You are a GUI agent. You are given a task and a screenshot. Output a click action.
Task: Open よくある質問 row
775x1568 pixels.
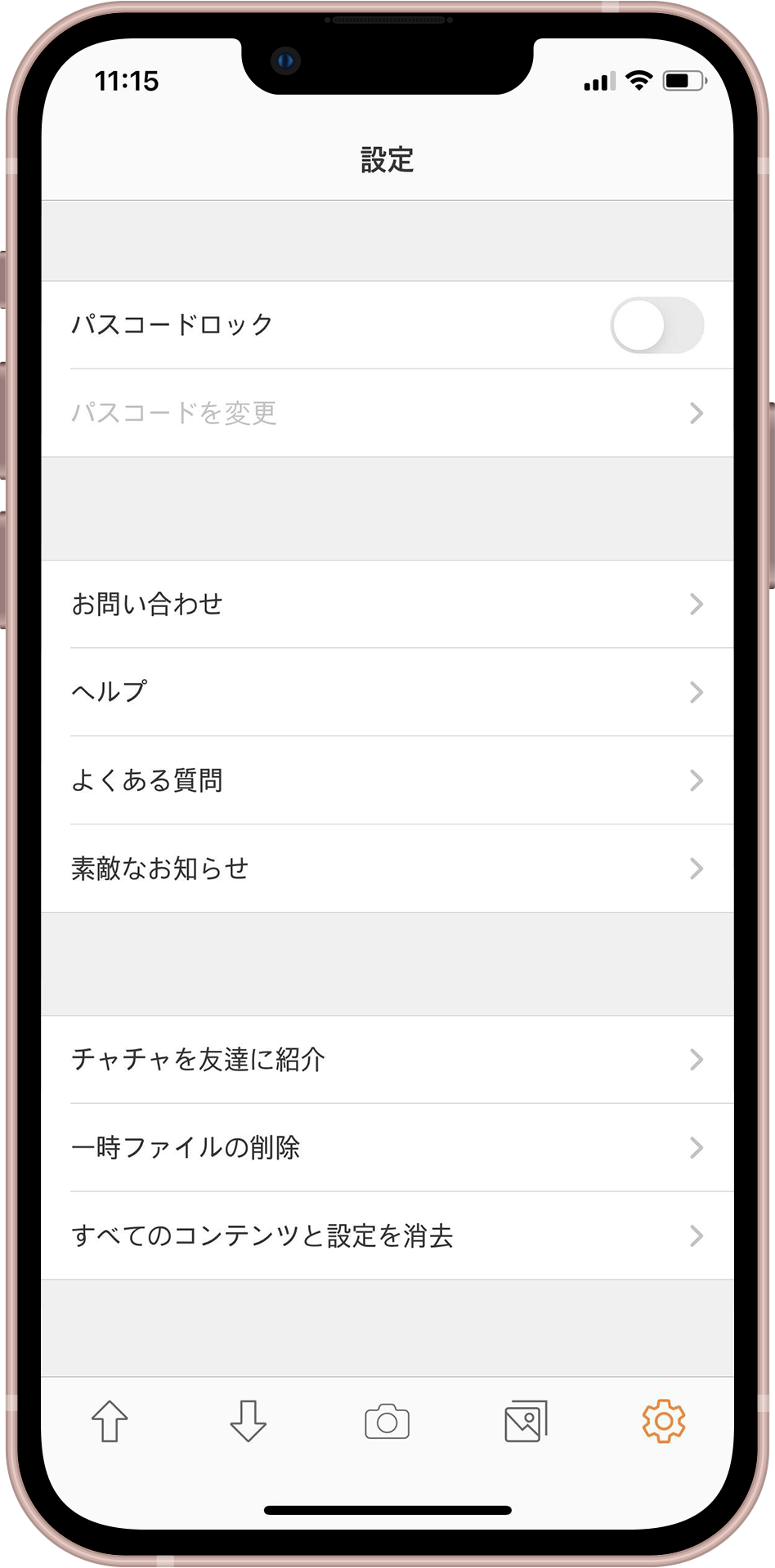click(387, 781)
